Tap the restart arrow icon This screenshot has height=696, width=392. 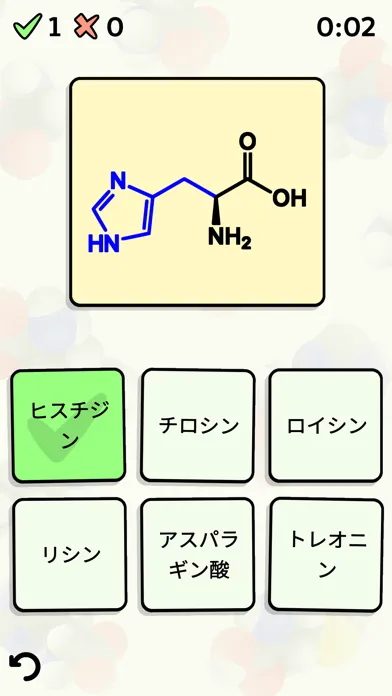[x=24, y=666]
